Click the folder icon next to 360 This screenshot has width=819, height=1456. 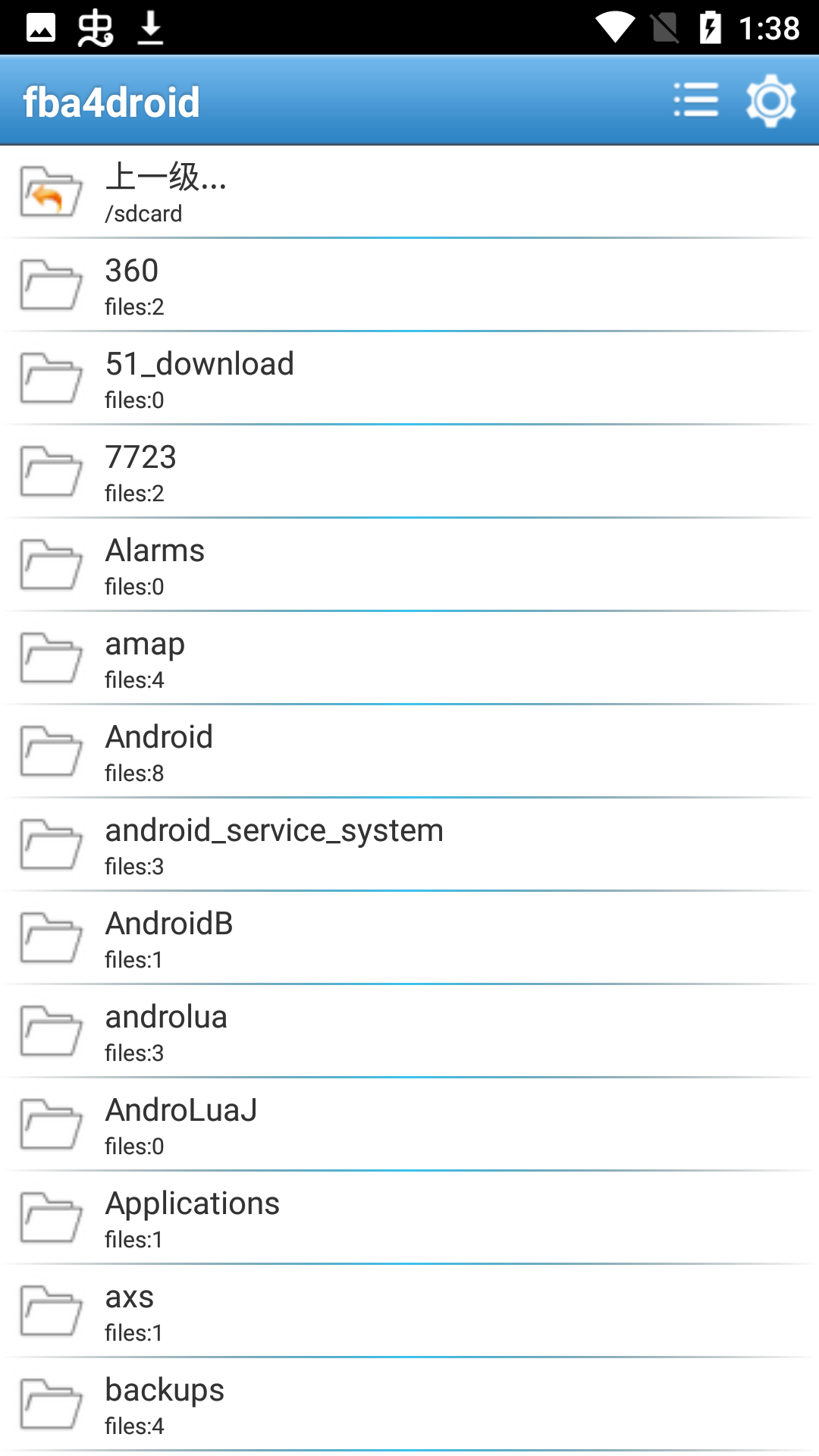(49, 285)
